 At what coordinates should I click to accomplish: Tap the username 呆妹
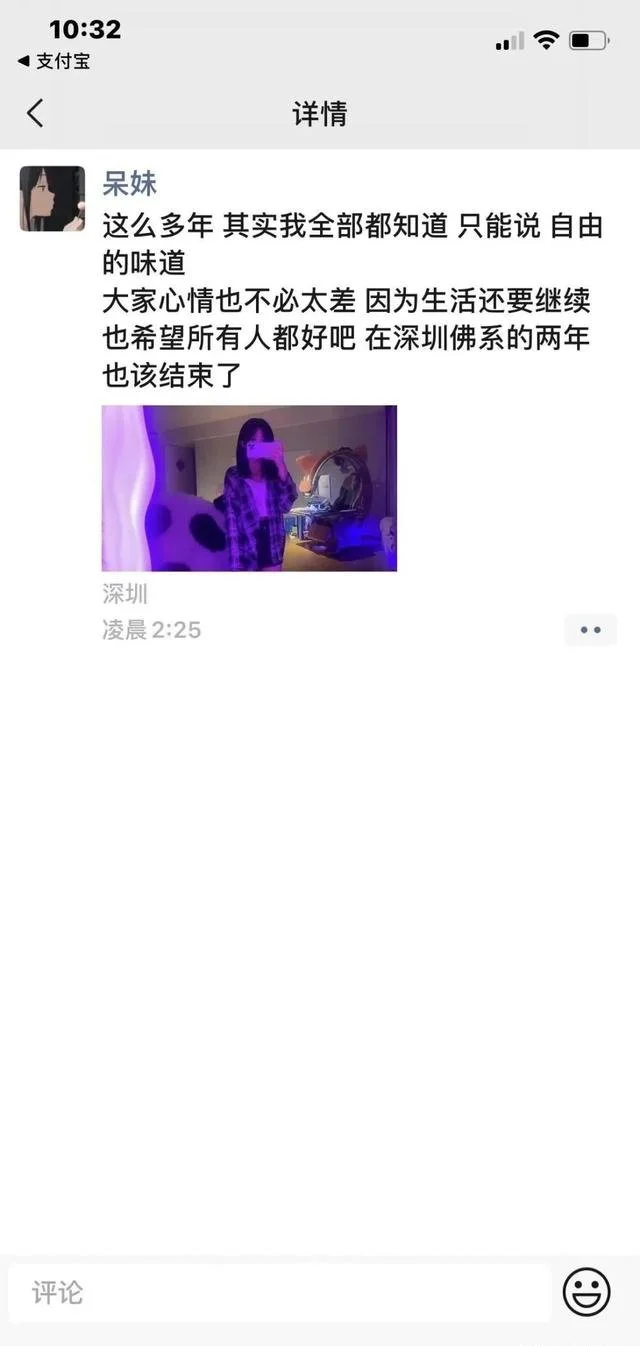pos(130,183)
